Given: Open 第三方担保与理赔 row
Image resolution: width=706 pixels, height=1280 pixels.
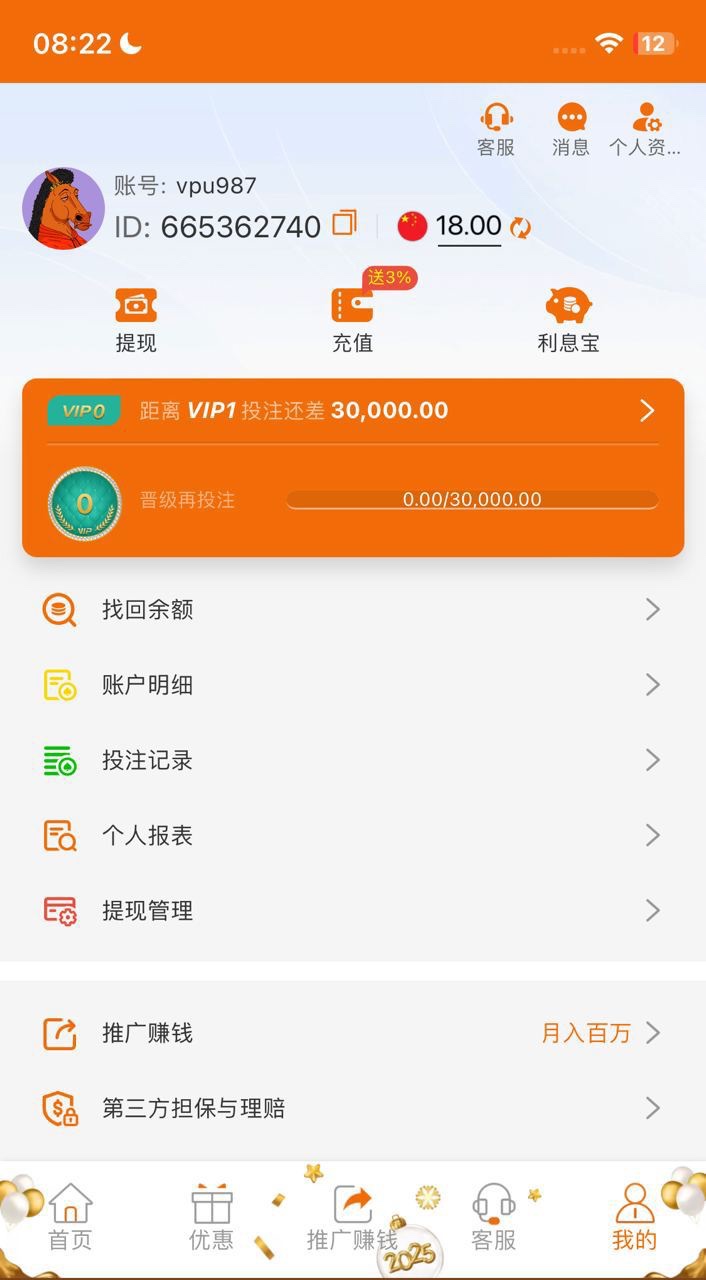Looking at the screenshot, I should coord(353,1108).
